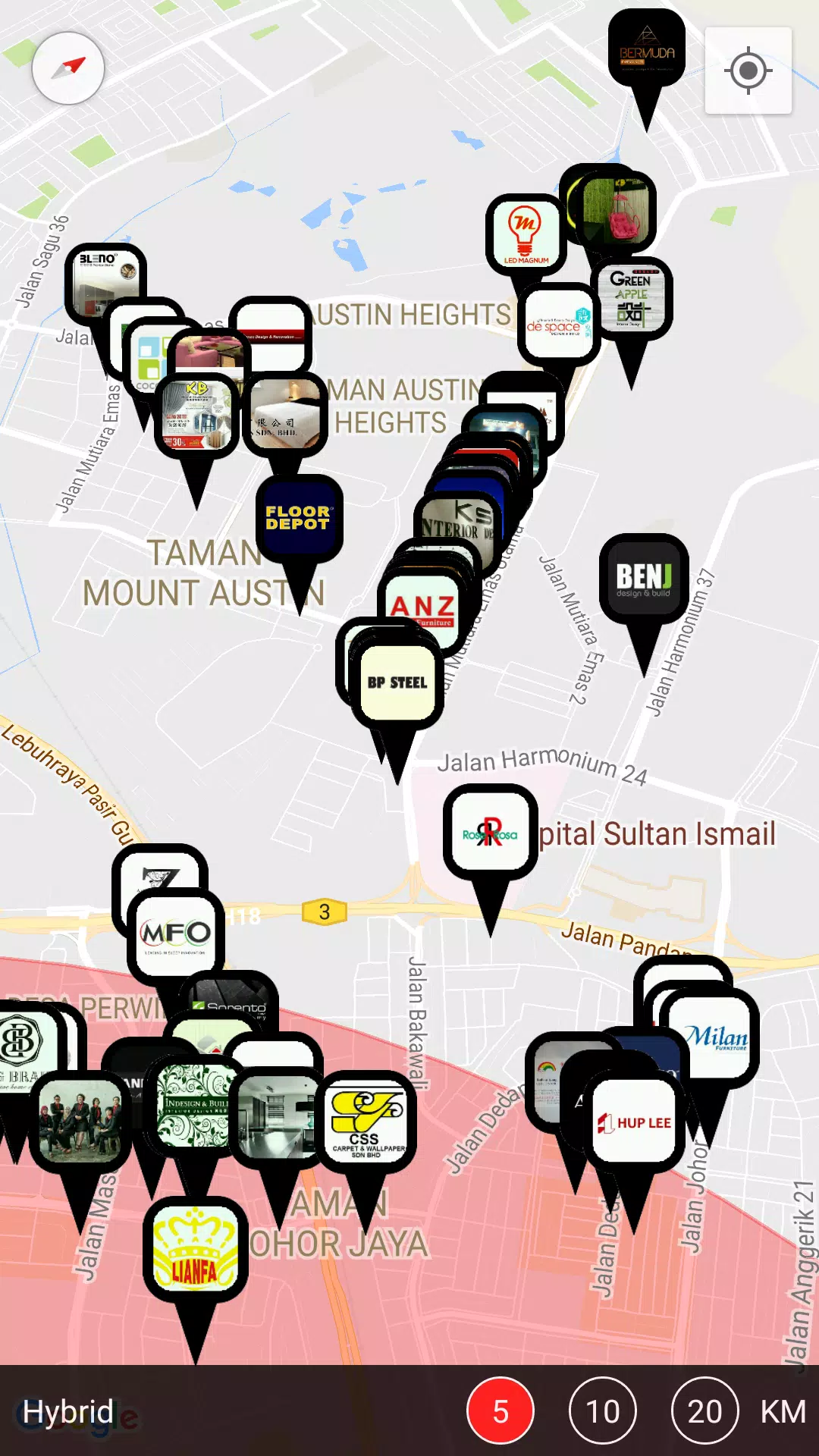This screenshot has height=1456, width=819.
Task: Set search radius to 10 KM
Action: (x=603, y=1411)
